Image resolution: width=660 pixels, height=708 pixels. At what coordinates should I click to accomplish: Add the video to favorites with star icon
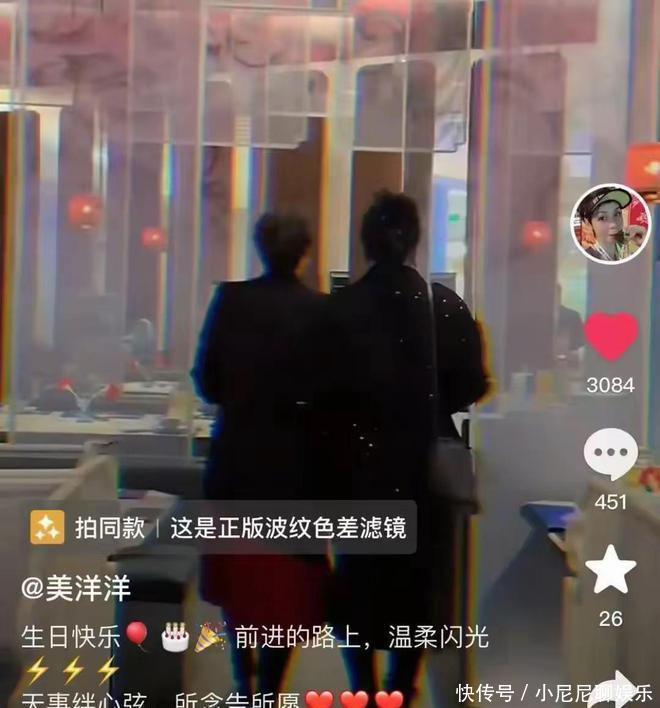(x=610, y=570)
